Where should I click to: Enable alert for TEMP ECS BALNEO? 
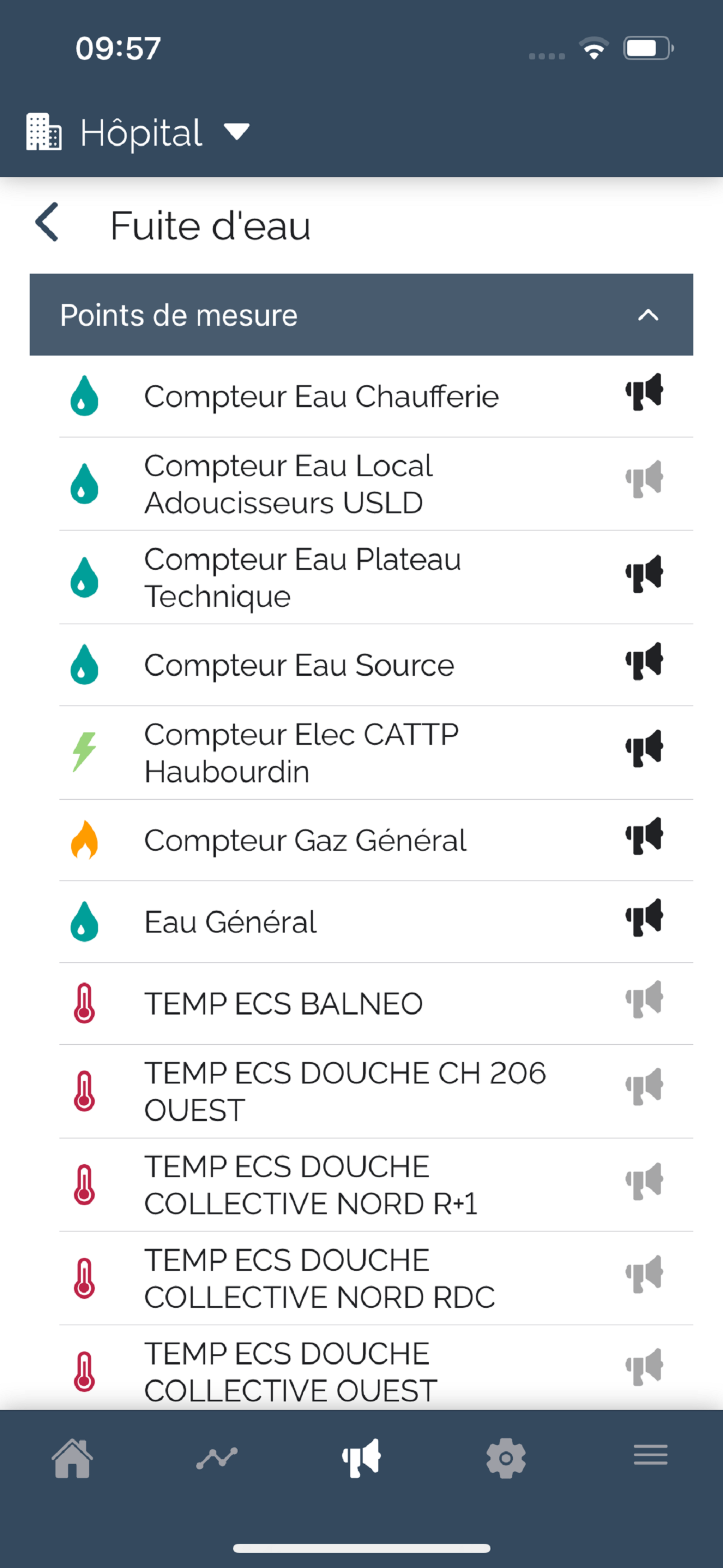coord(644,999)
